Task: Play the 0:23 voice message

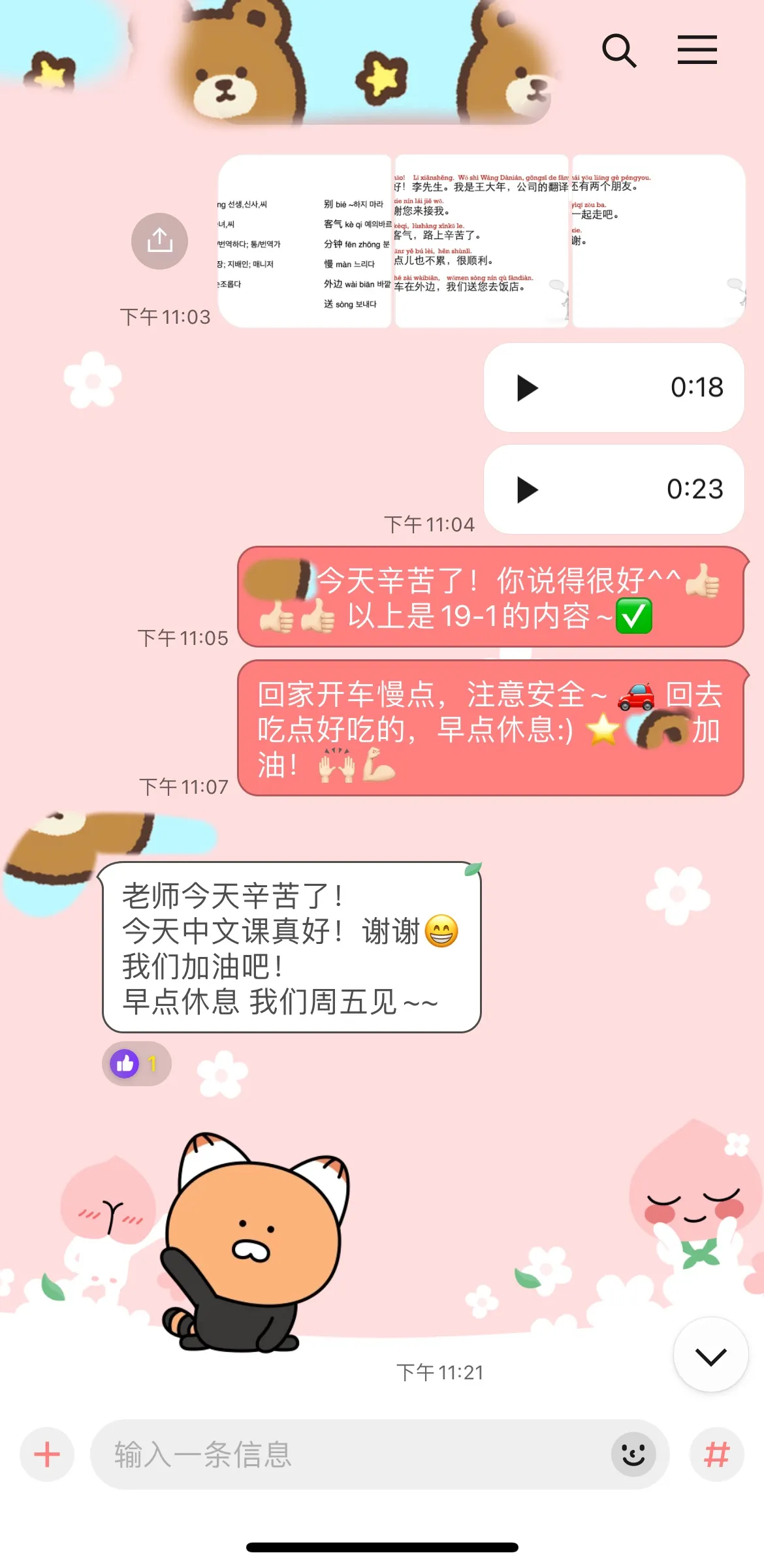Action: 527,490
